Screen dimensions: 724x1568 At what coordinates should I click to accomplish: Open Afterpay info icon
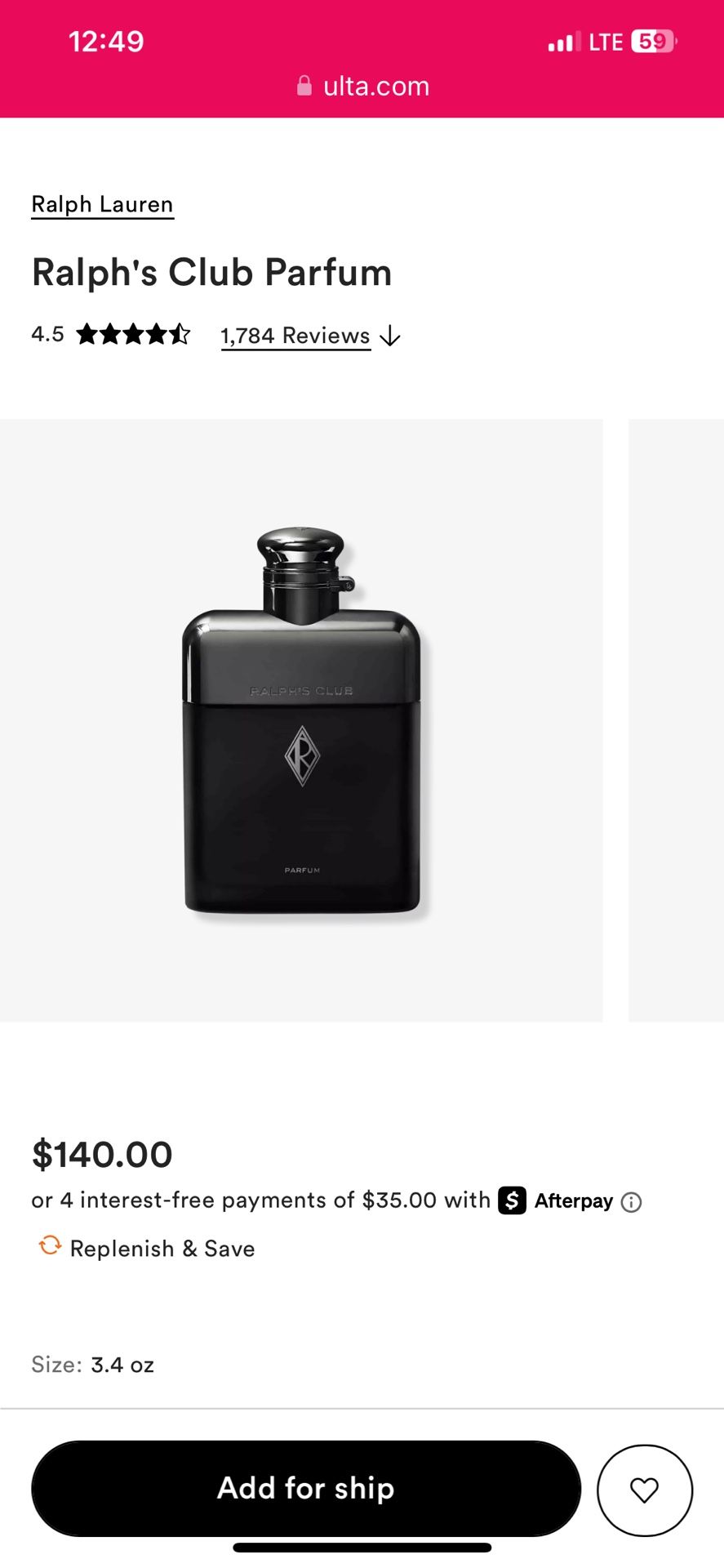[x=631, y=1201]
